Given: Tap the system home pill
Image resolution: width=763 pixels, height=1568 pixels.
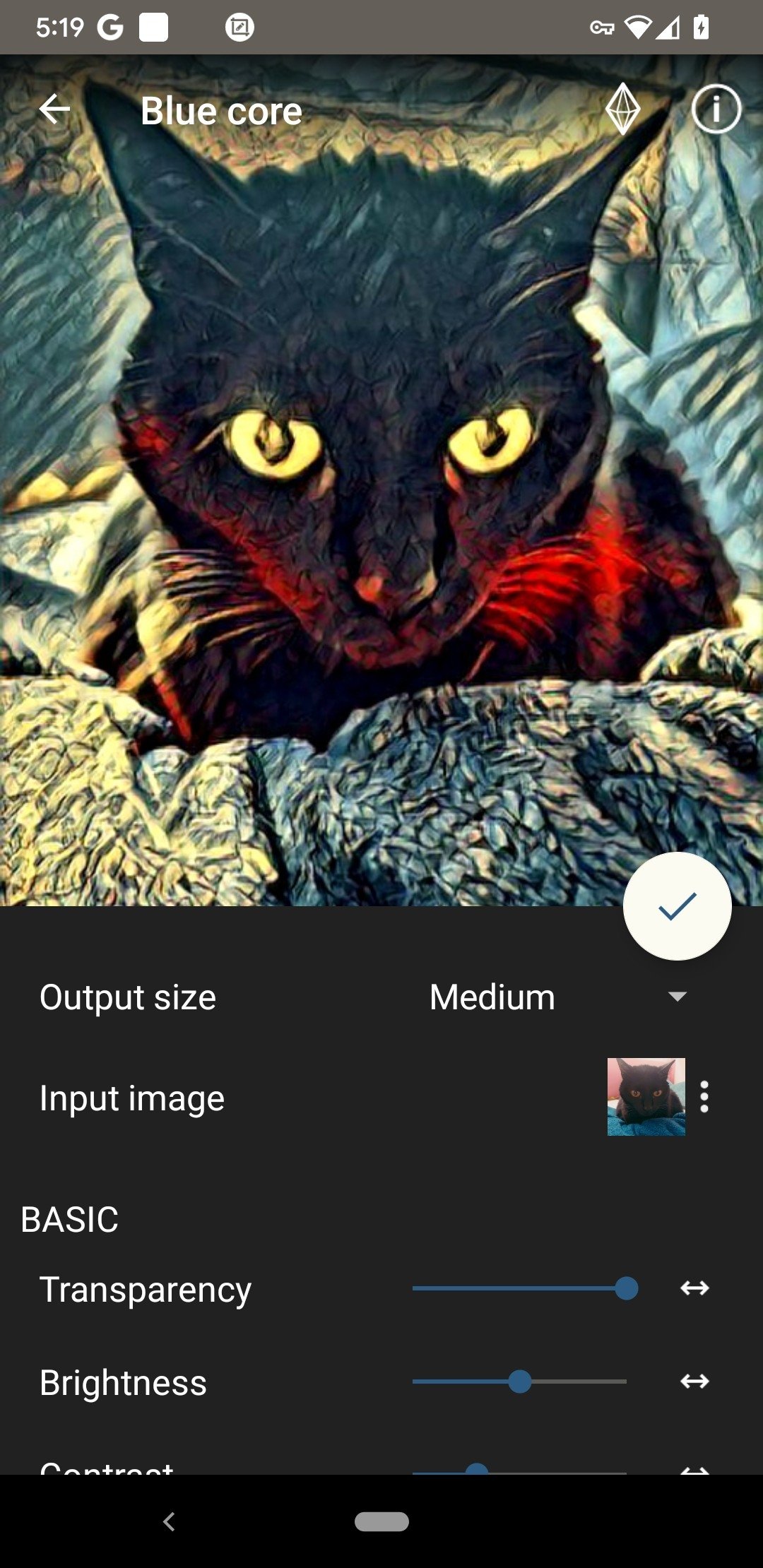Looking at the screenshot, I should click(381, 1521).
